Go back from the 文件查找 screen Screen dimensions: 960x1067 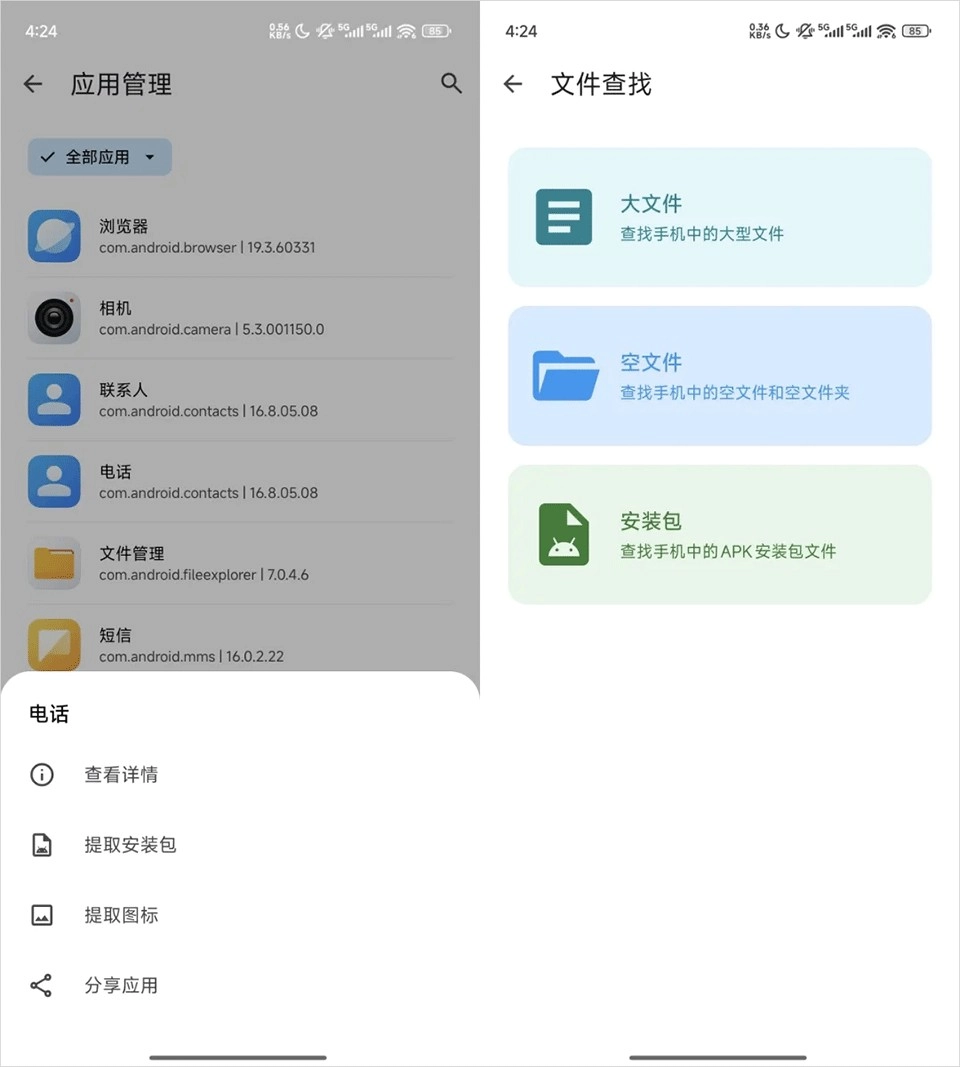click(513, 84)
